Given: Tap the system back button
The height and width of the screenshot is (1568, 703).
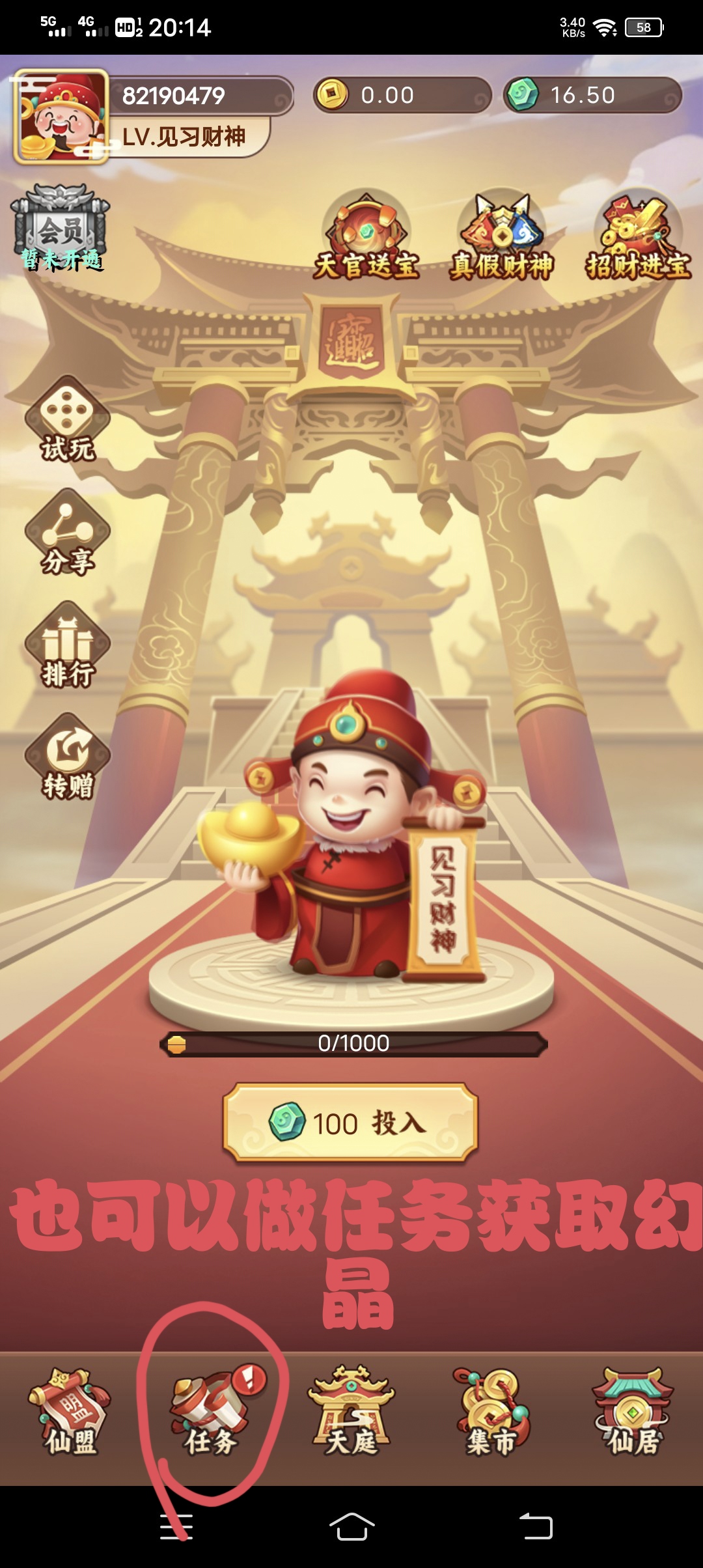Looking at the screenshot, I should (x=536, y=1526).
